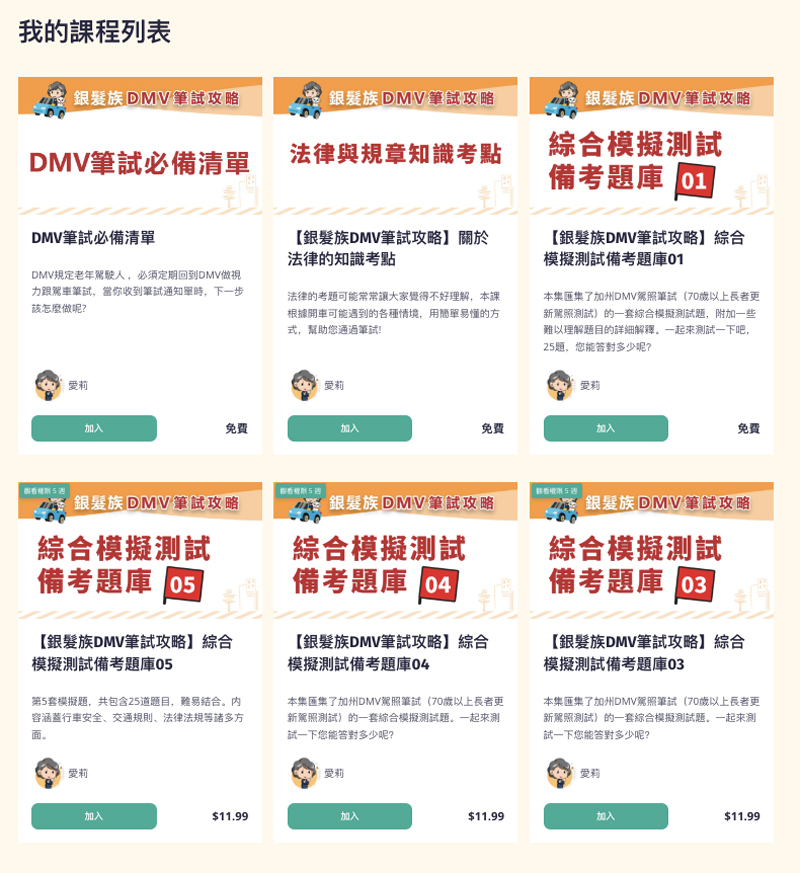Open the DMV筆試必備清單 course banner
This screenshot has width=800, height=873.
tap(140, 146)
